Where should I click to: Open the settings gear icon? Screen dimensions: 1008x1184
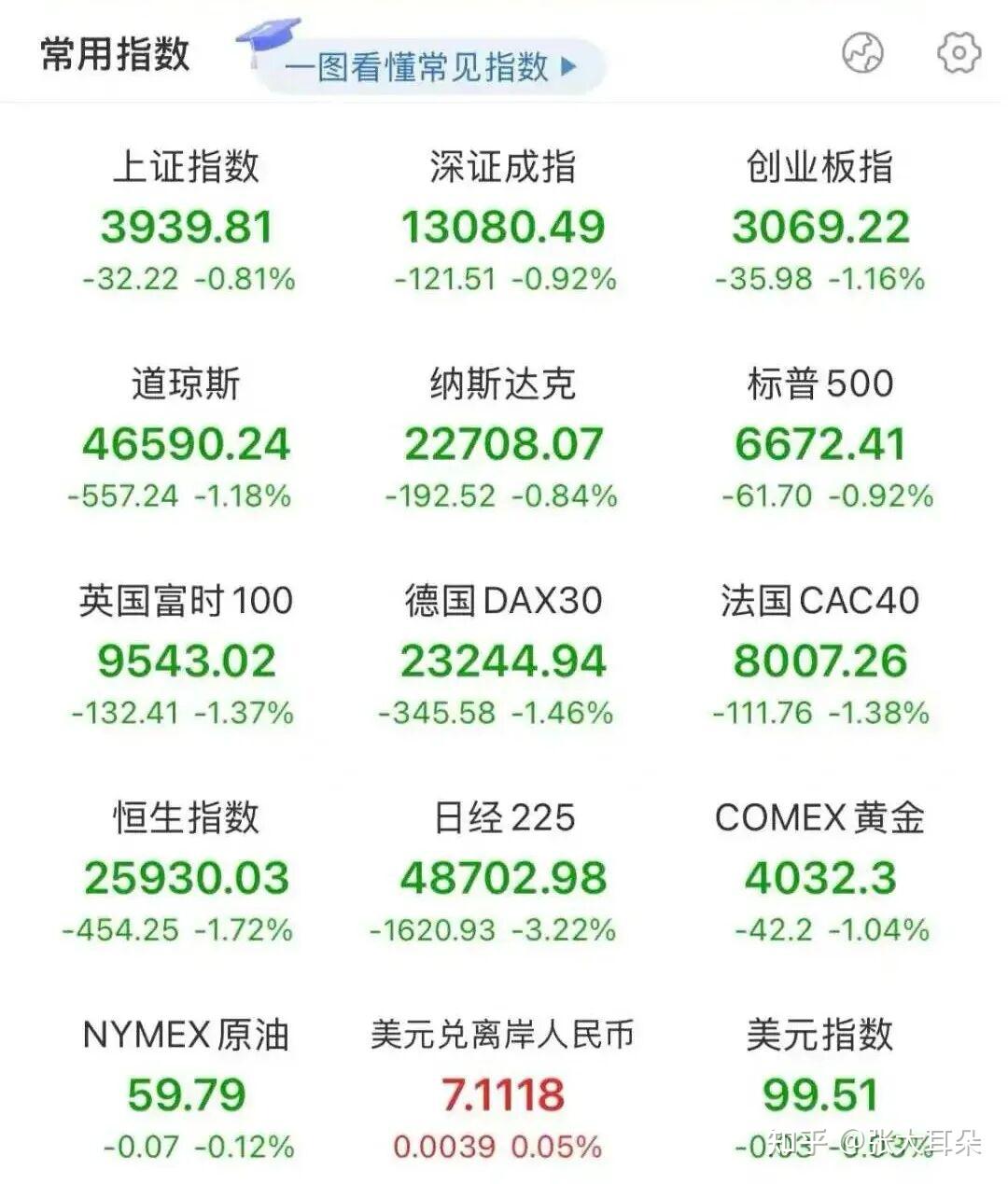coord(960,54)
